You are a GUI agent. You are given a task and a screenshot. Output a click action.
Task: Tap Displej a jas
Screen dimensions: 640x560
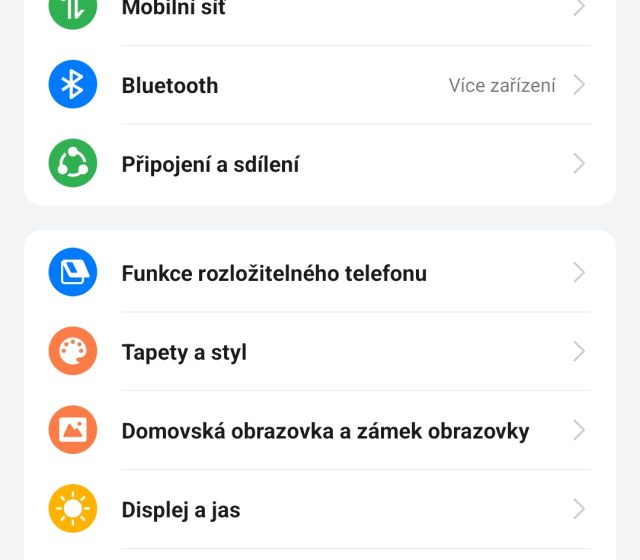point(181,510)
